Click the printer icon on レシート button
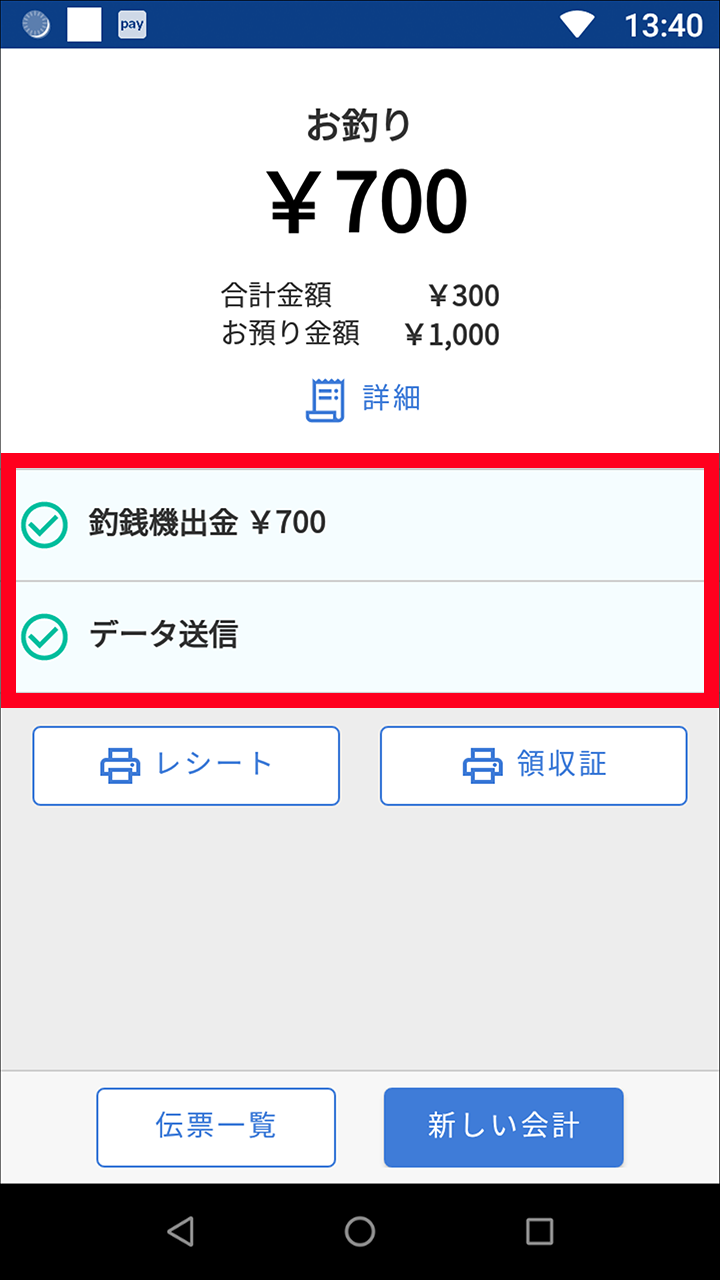Image resolution: width=720 pixels, height=1280 pixels. 120,766
